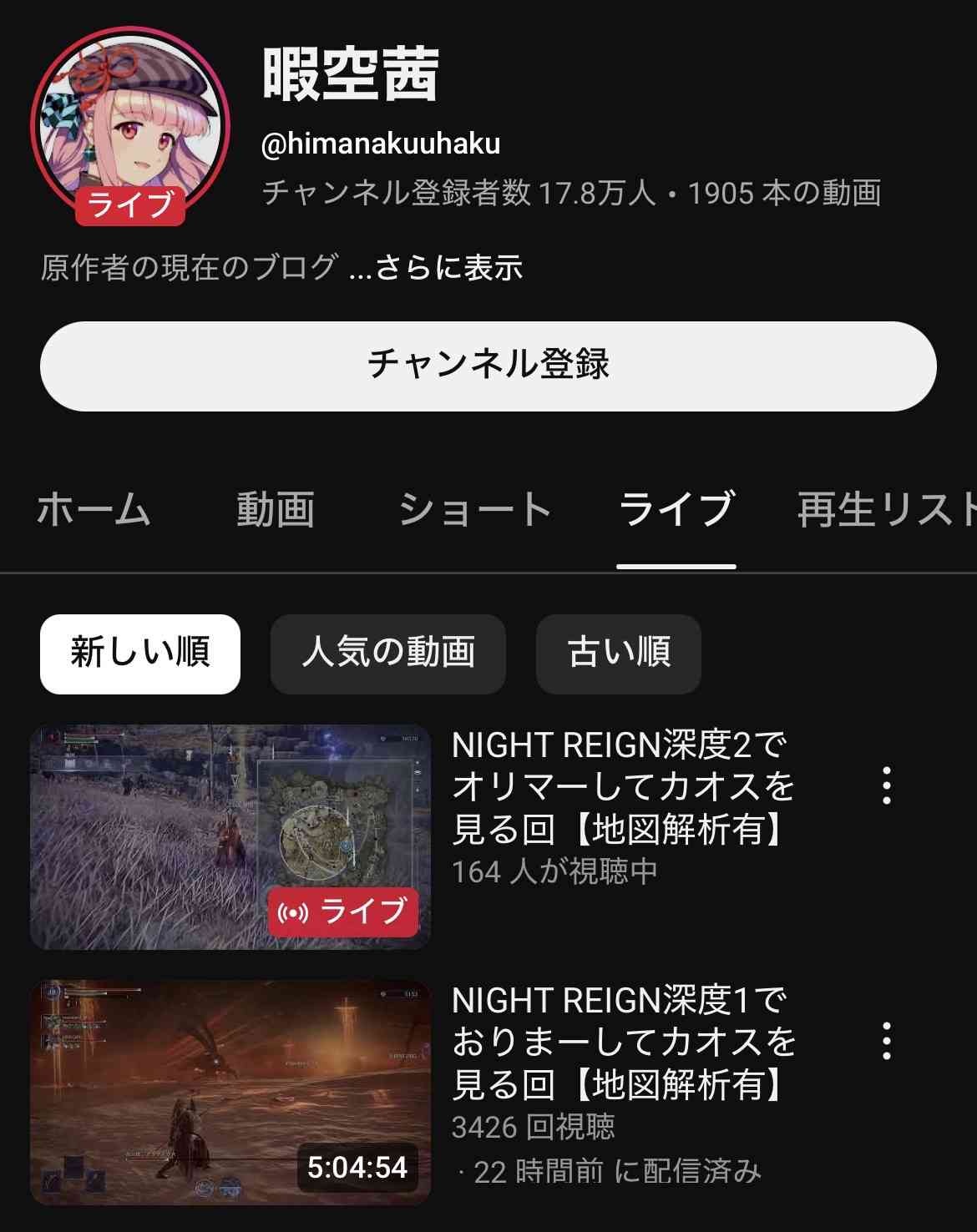This screenshot has height=1232, width=977.
Task: Open overflow menu for NIGHT REIGN深度2 video
Action: click(x=886, y=785)
